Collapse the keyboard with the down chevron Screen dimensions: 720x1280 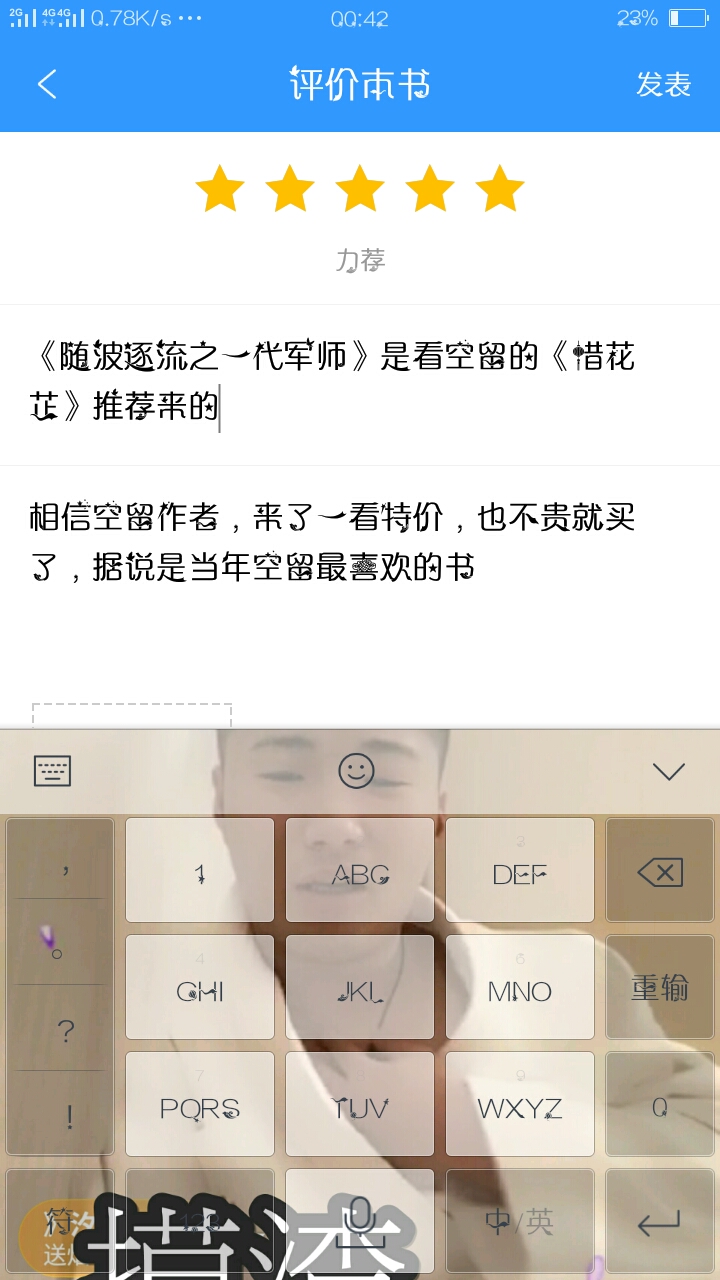(x=668, y=771)
